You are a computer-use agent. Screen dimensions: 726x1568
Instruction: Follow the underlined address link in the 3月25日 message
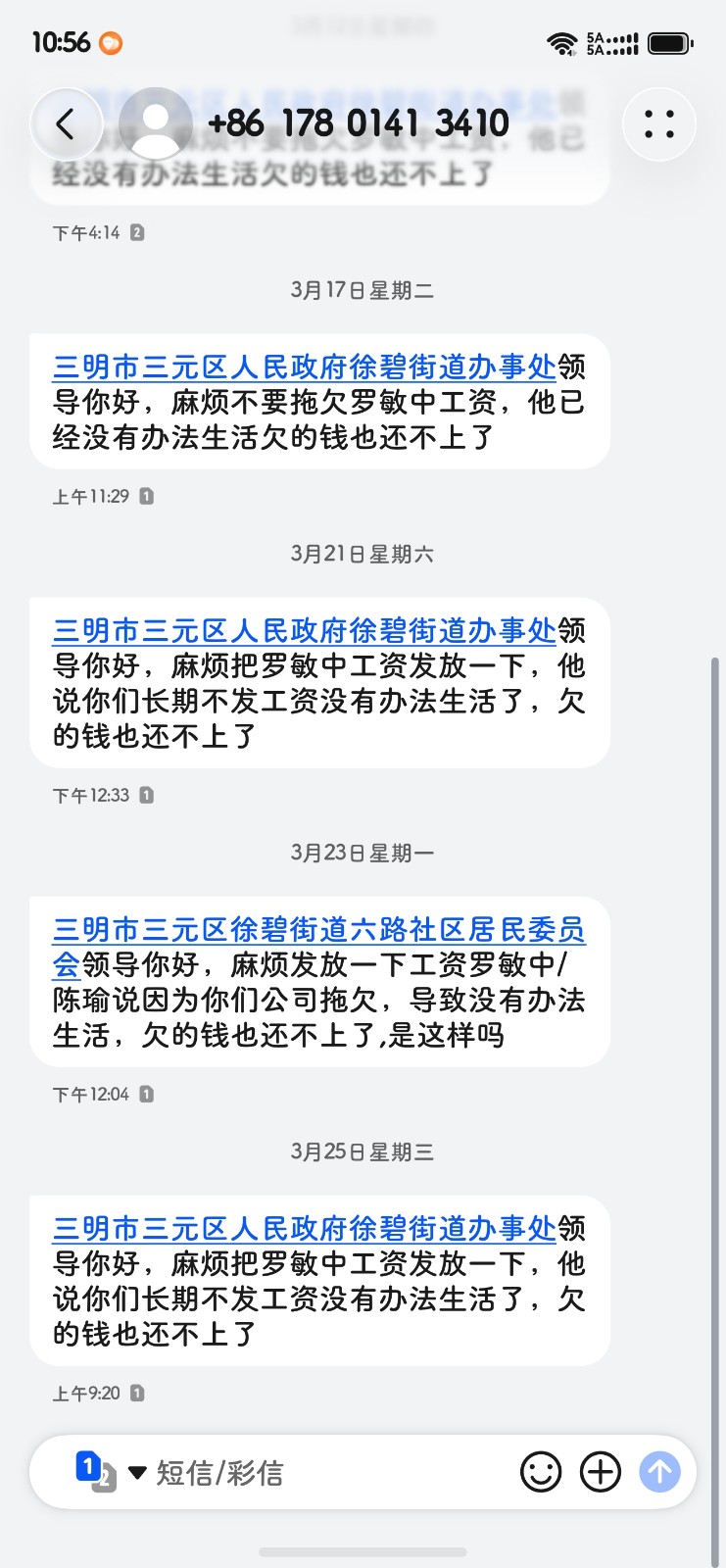point(304,1229)
